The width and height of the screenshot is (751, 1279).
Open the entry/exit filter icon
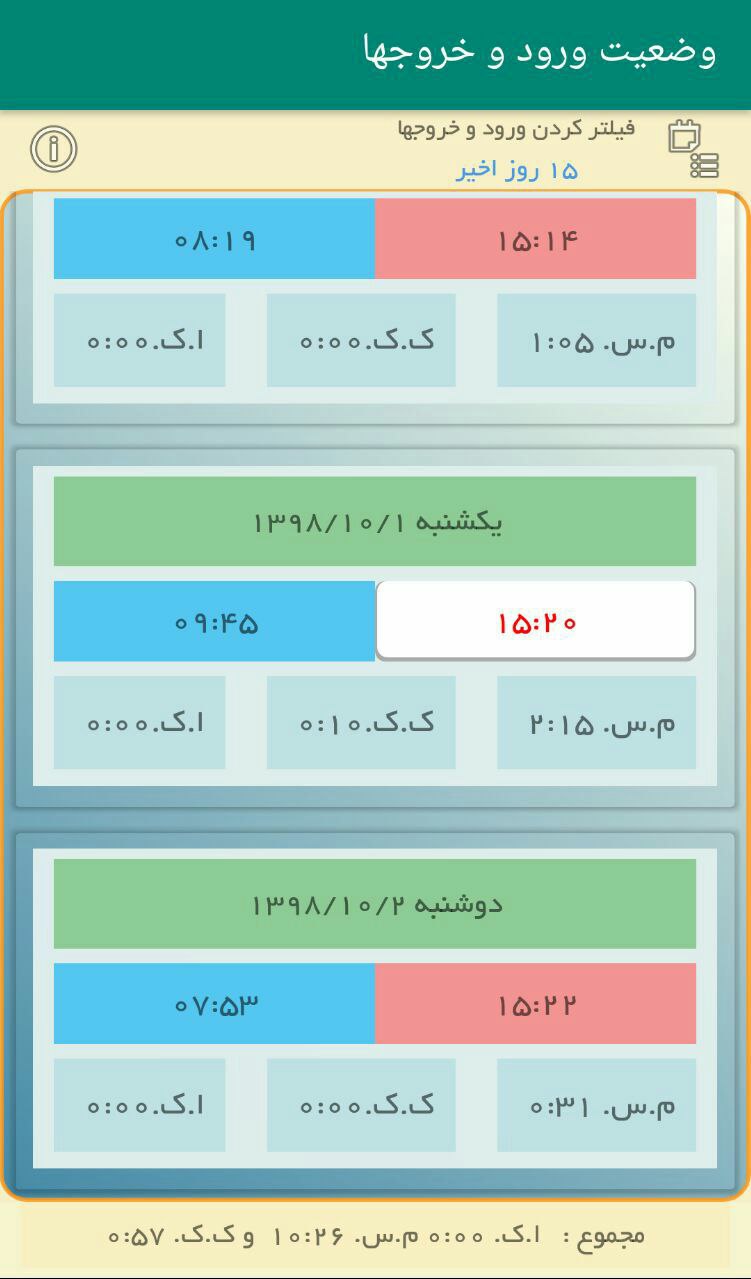click(x=692, y=149)
